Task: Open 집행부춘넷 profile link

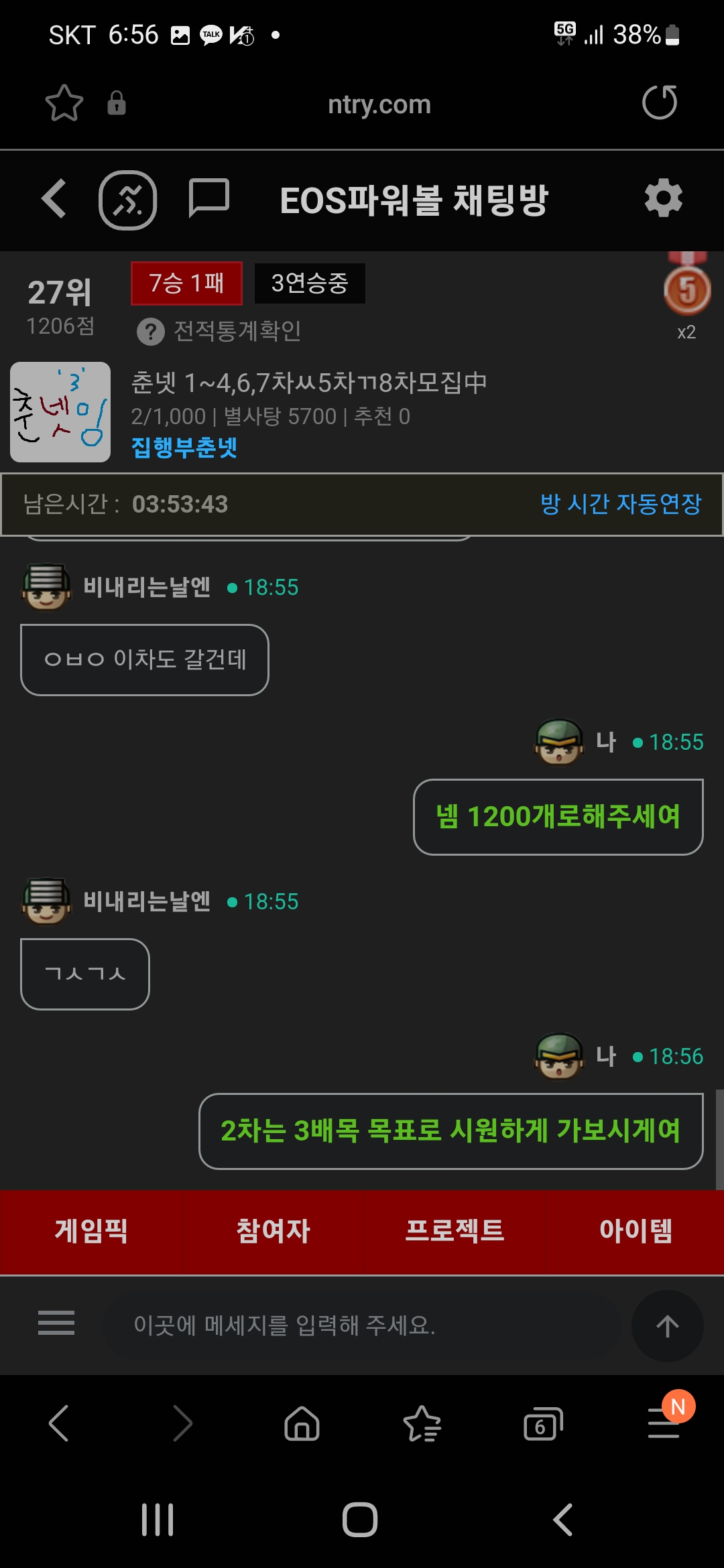Action: coord(184,447)
